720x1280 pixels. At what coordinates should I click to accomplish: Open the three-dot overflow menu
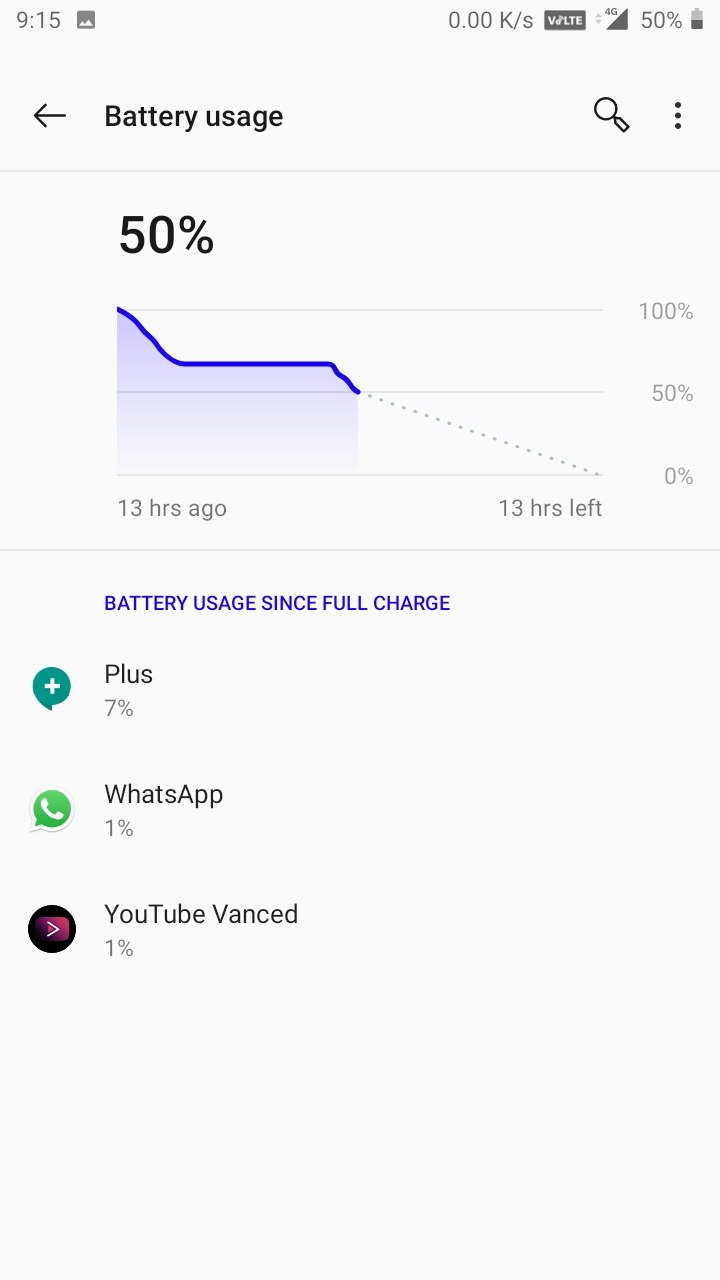point(678,116)
